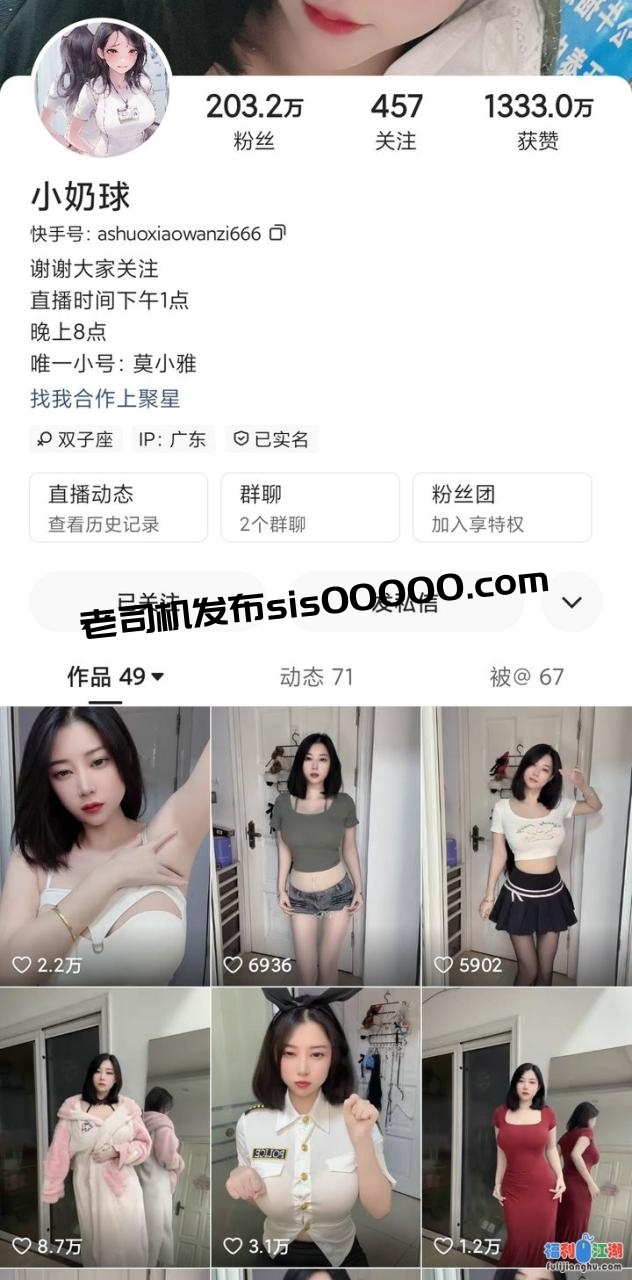Switch to the 被@ 67 tab
632x1280 pixels.
click(x=526, y=677)
